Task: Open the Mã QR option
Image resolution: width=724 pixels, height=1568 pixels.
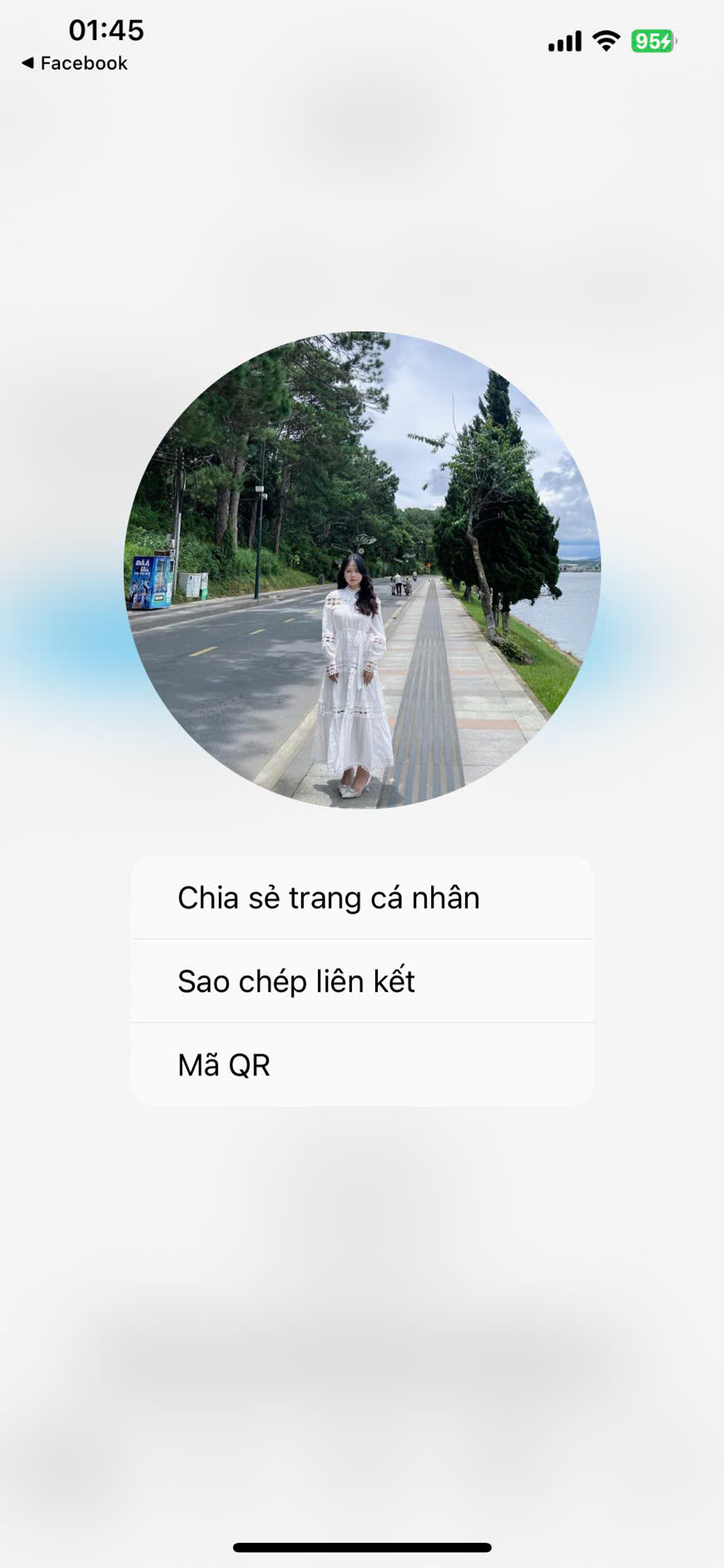Action: click(x=361, y=1064)
